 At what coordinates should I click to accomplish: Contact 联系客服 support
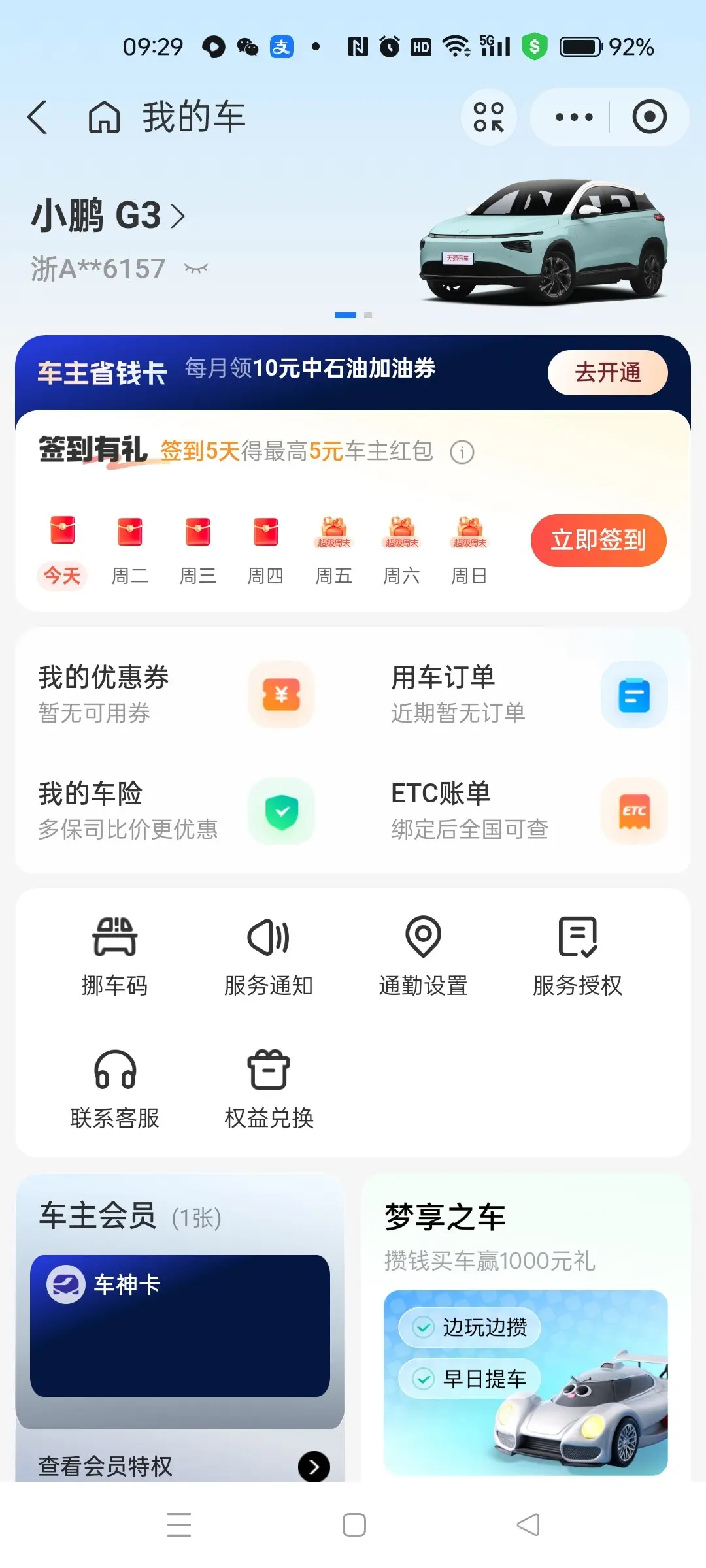point(114,1089)
